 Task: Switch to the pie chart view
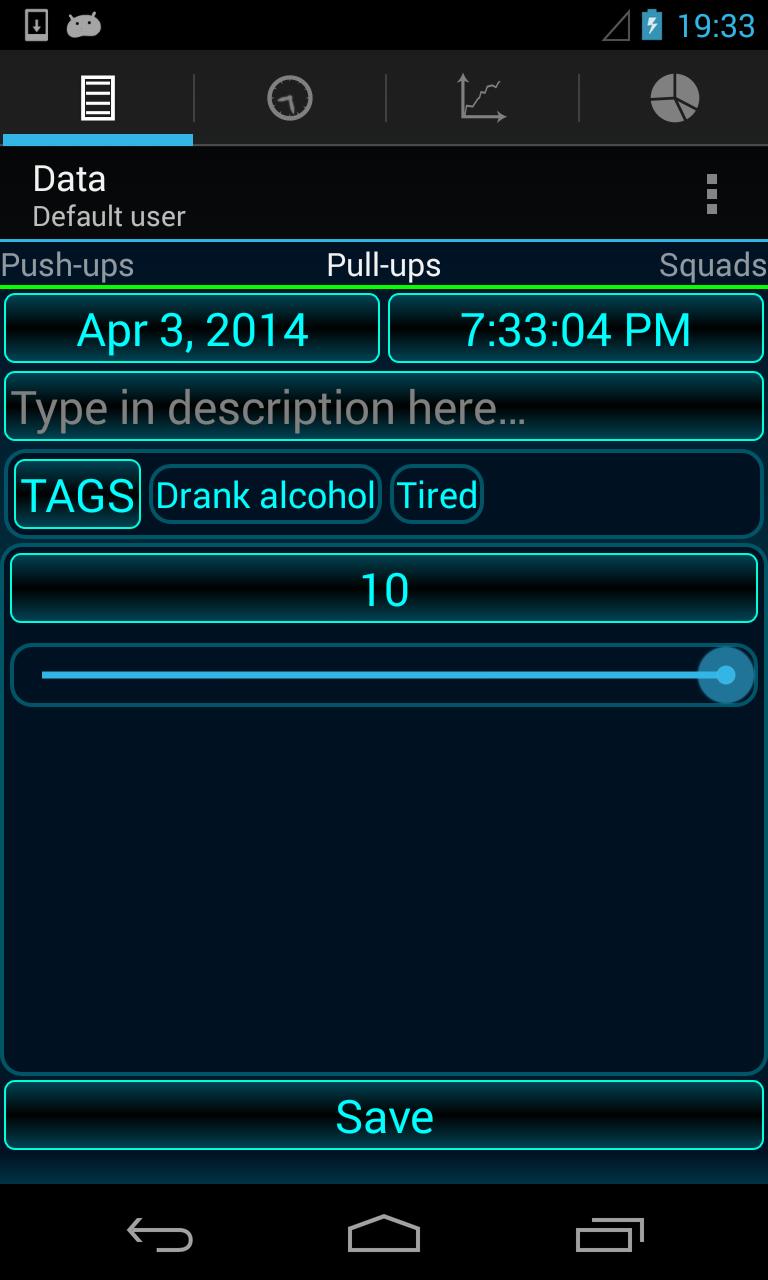point(672,97)
